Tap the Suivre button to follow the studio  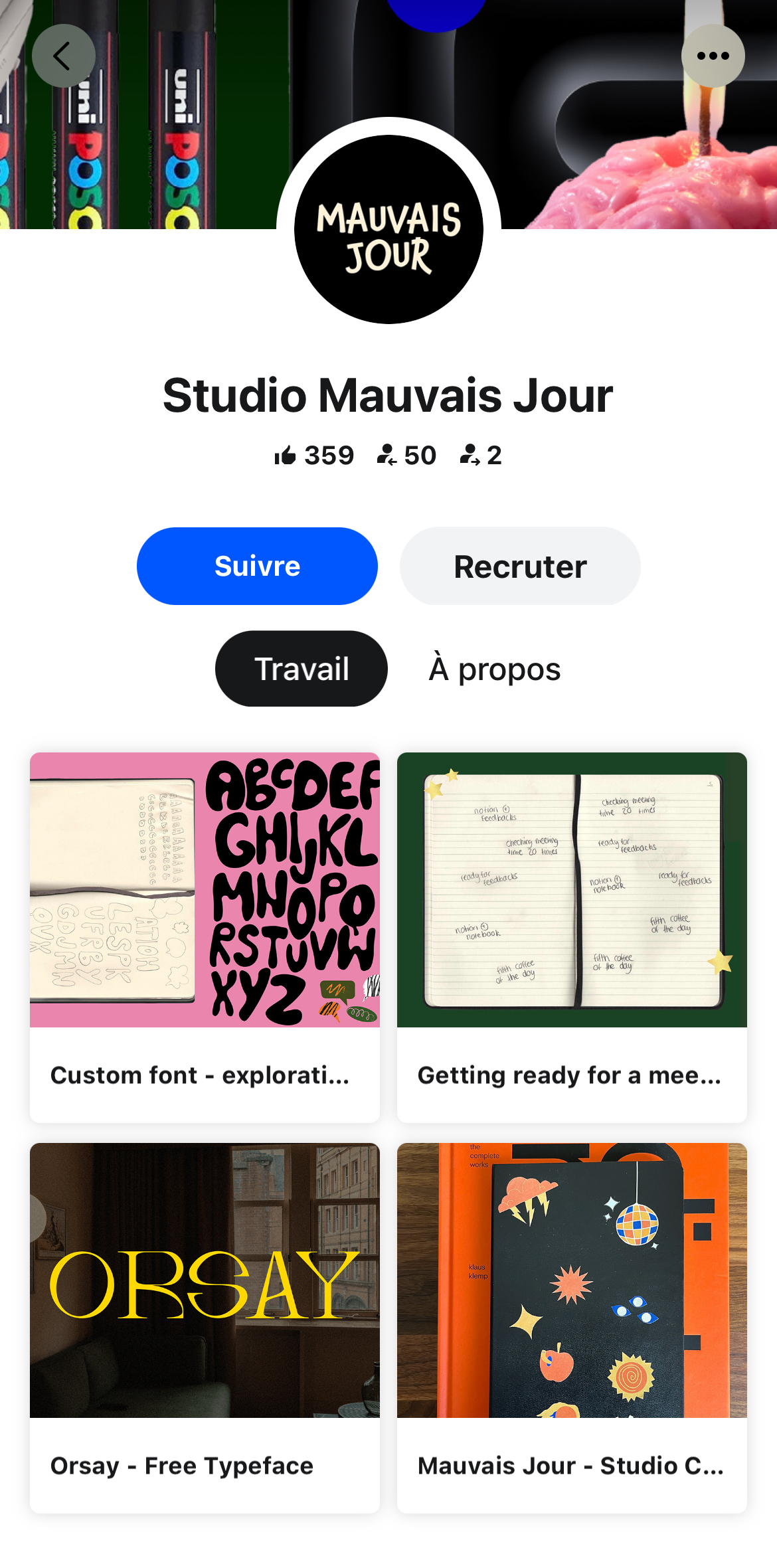pyautogui.click(x=257, y=566)
